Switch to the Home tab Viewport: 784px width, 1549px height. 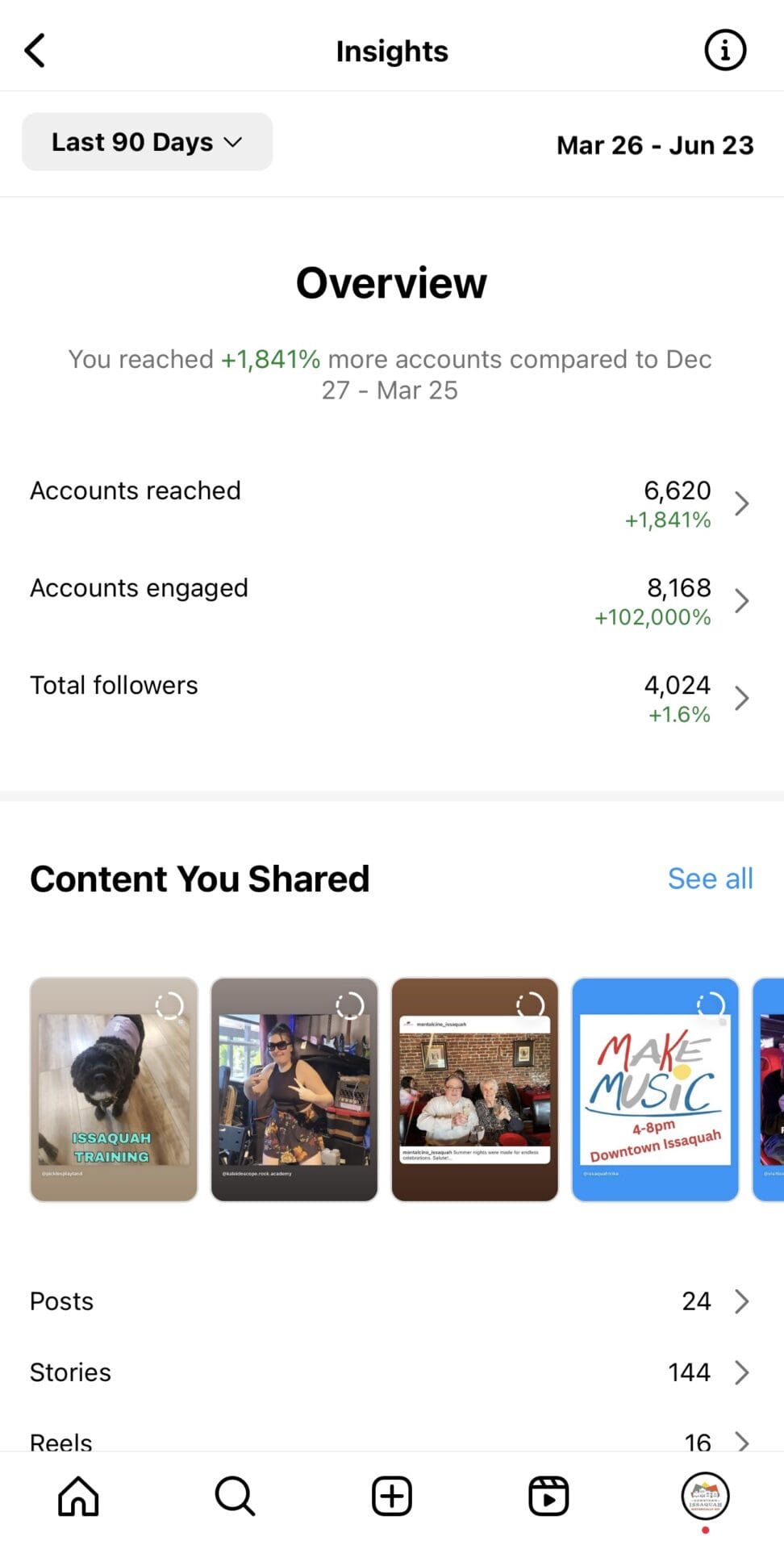pyautogui.click(x=78, y=1497)
